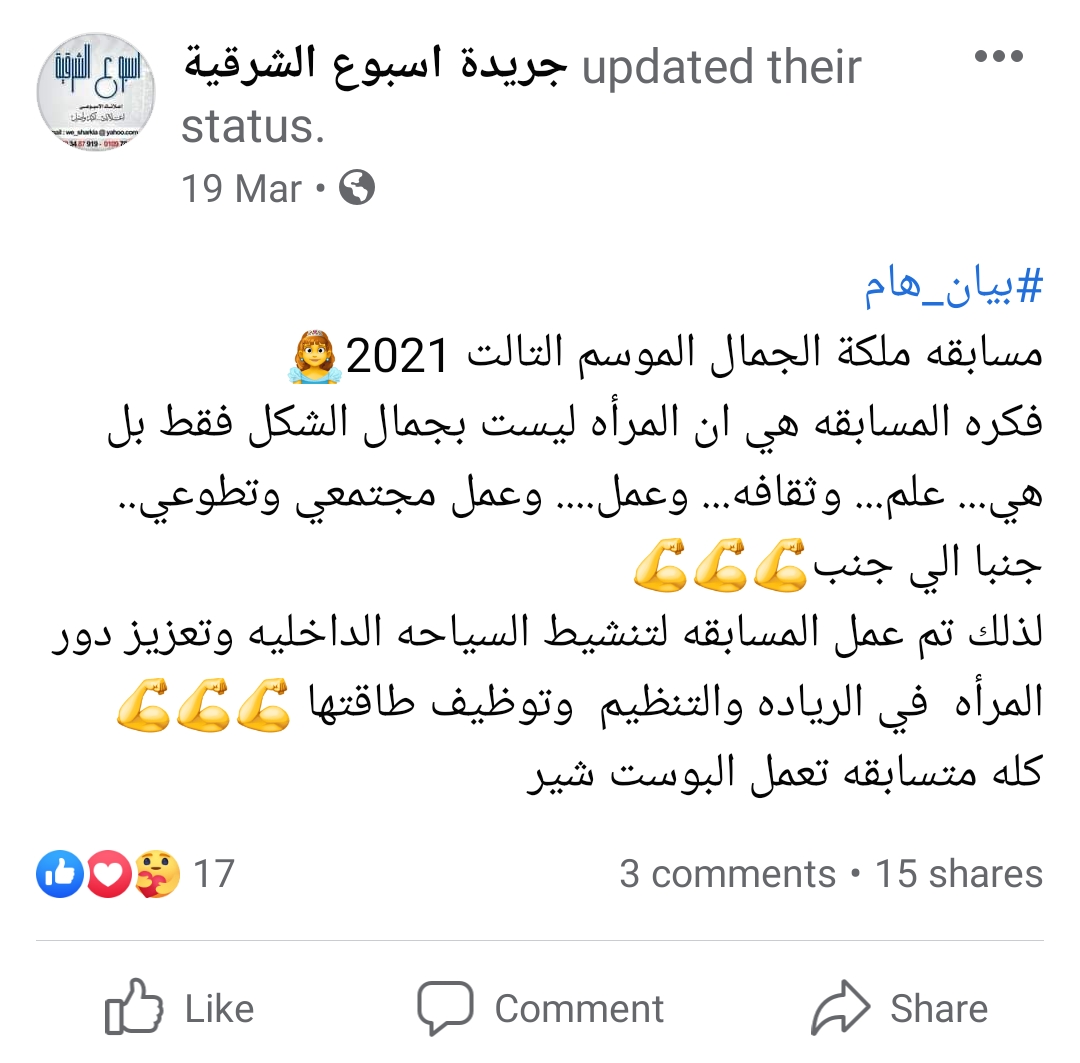
Task: Open the 3 comments
Action: tap(726, 874)
